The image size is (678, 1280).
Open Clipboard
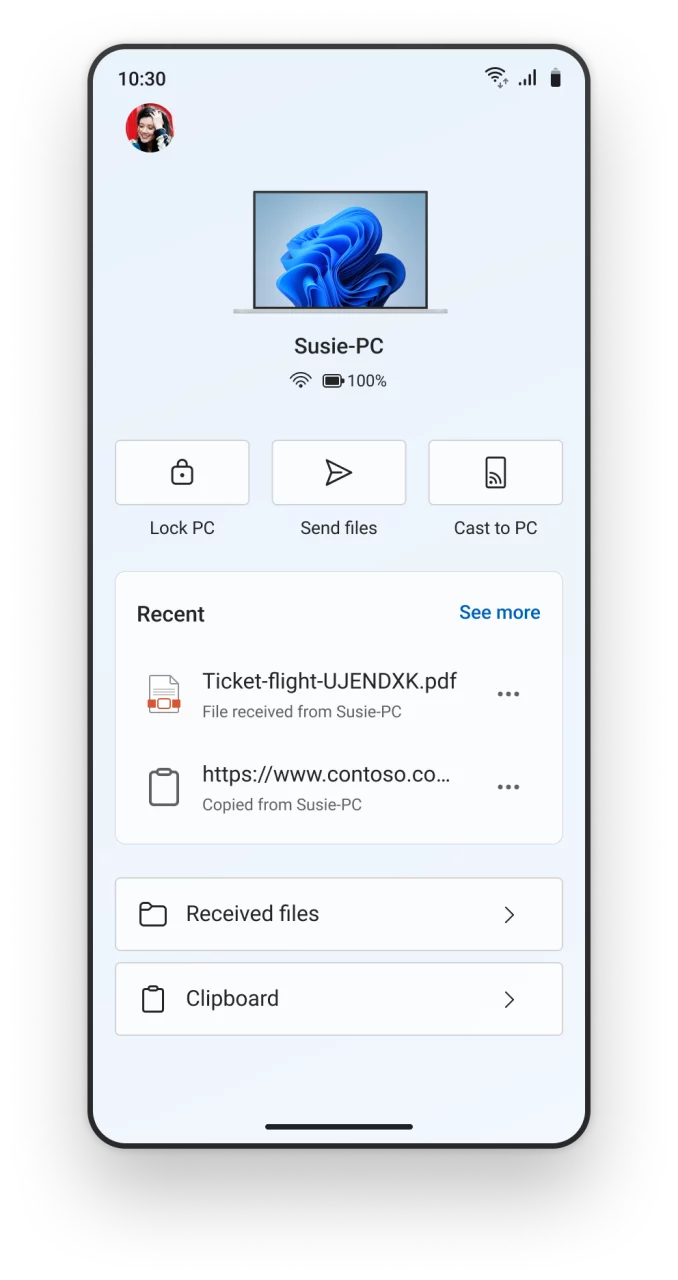pyautogui.click(x=338, y=999)
